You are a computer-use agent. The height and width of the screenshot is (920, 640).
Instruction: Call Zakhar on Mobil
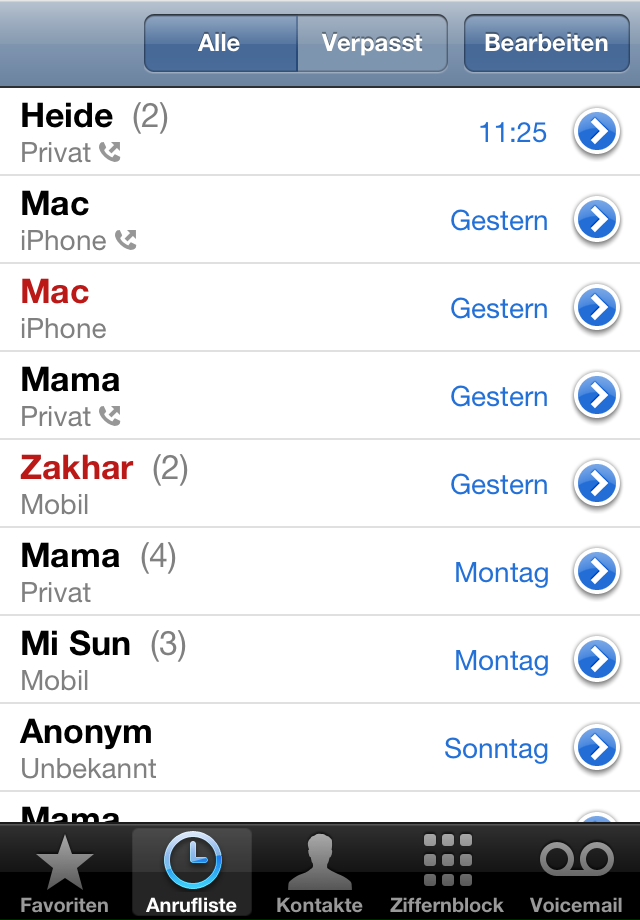200,484
